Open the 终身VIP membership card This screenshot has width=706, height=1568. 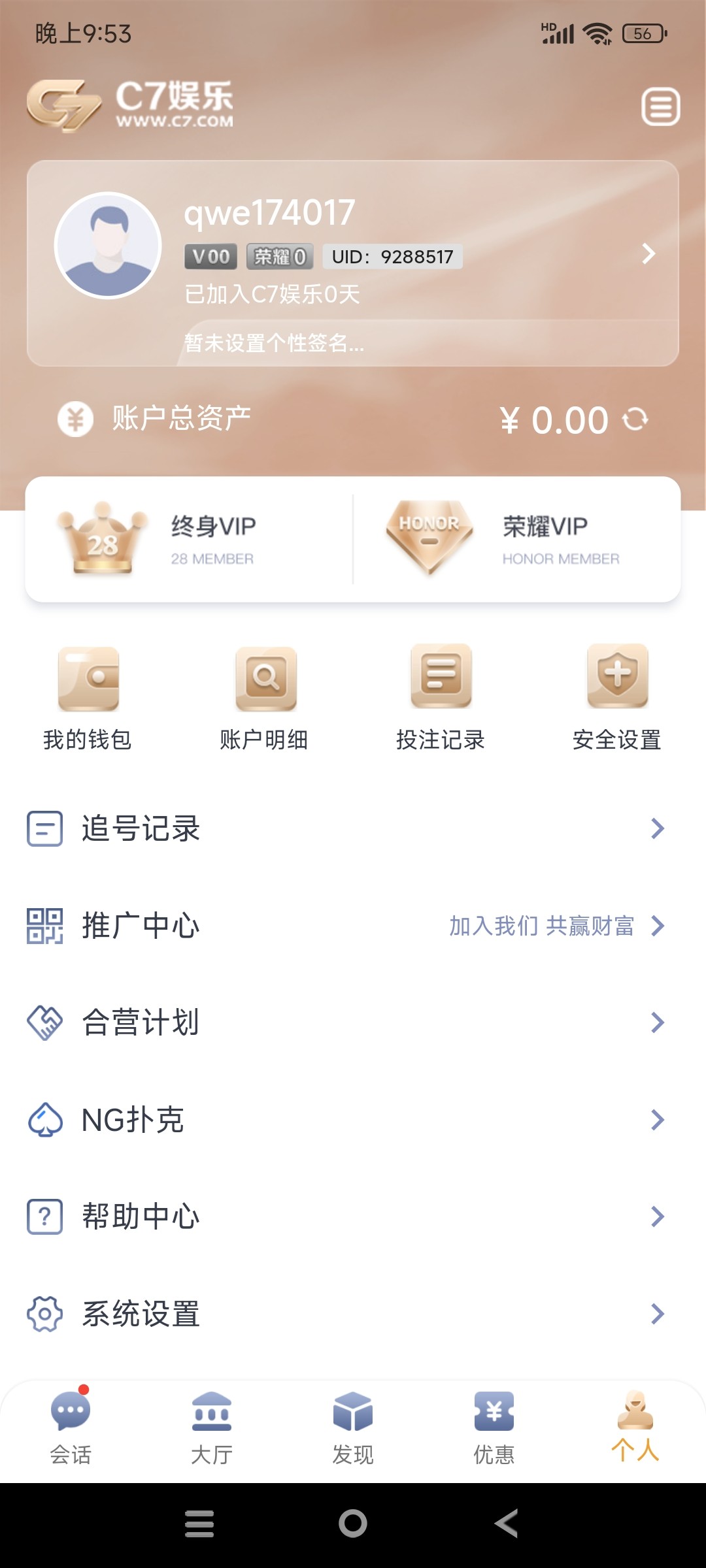coord(190,540)
